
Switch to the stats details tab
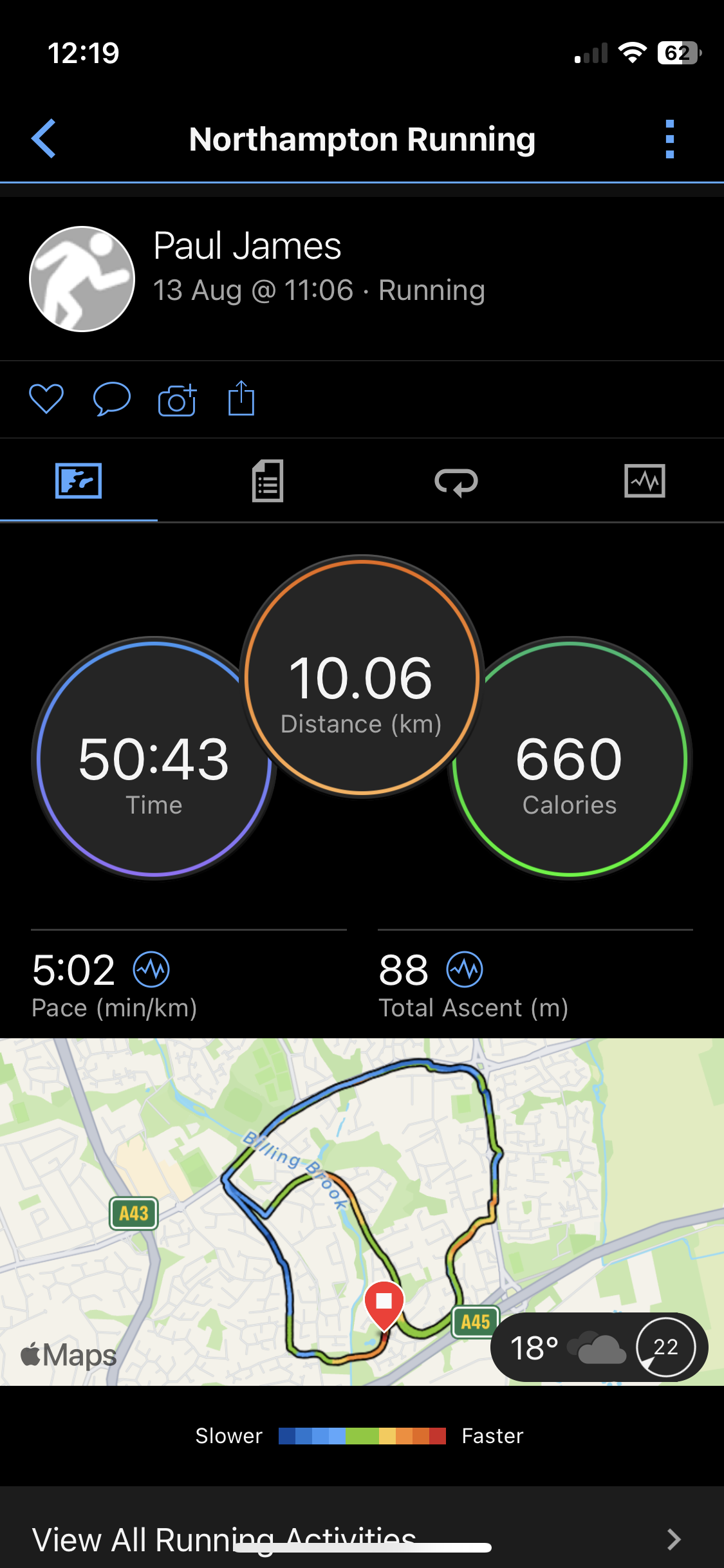pos(268,481)
